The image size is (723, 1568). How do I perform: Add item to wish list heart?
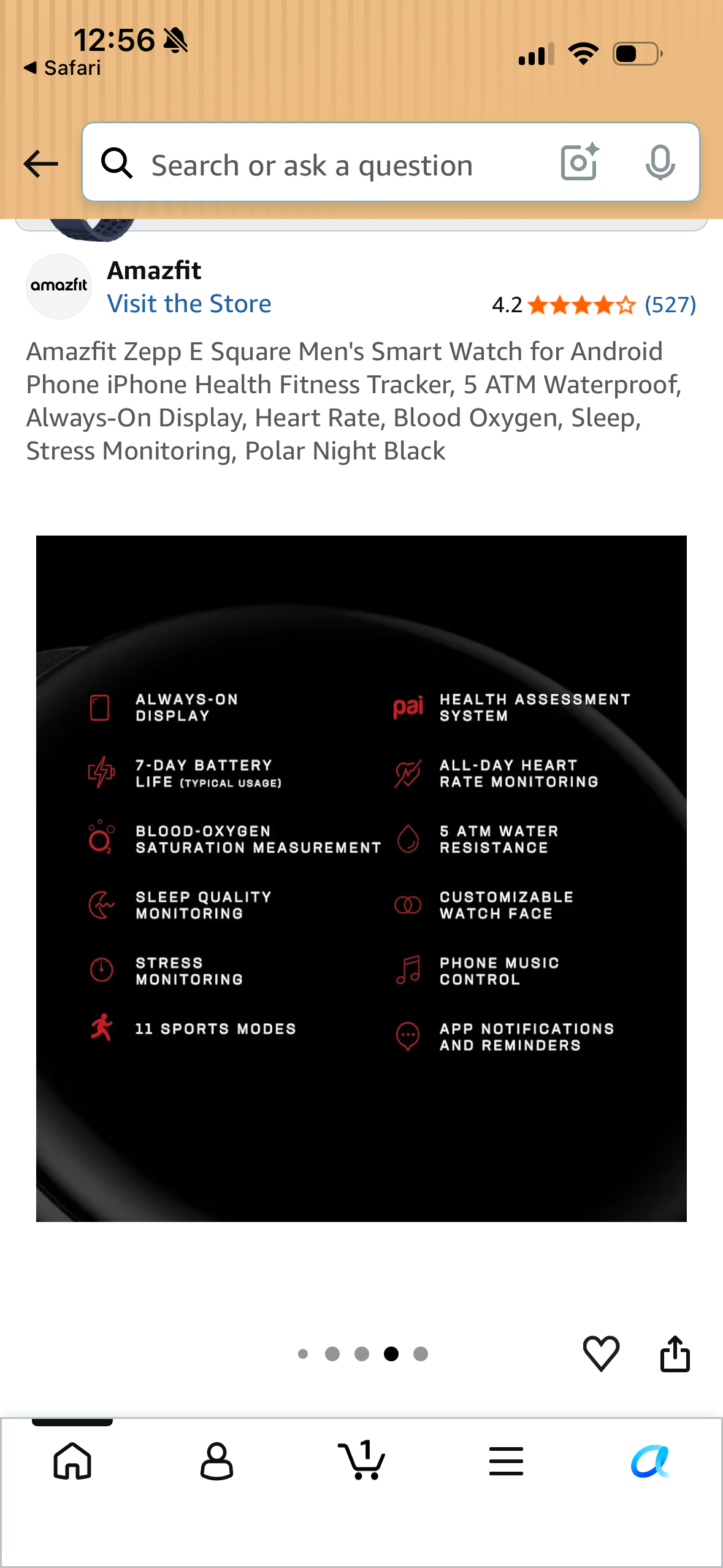[x=601, y=1353]
